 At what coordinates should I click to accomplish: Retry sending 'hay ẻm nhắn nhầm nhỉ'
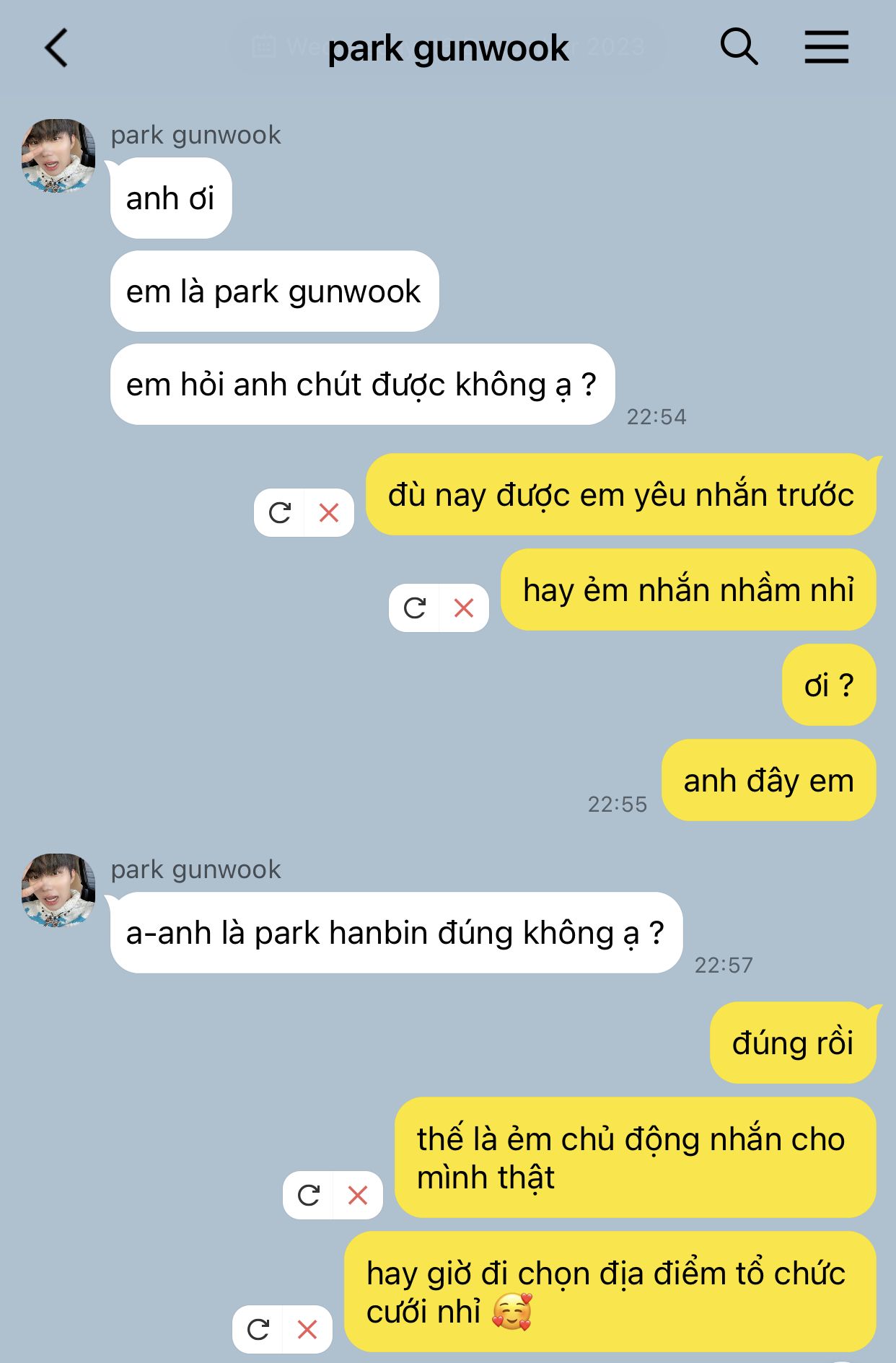click(x=415, y=608)
